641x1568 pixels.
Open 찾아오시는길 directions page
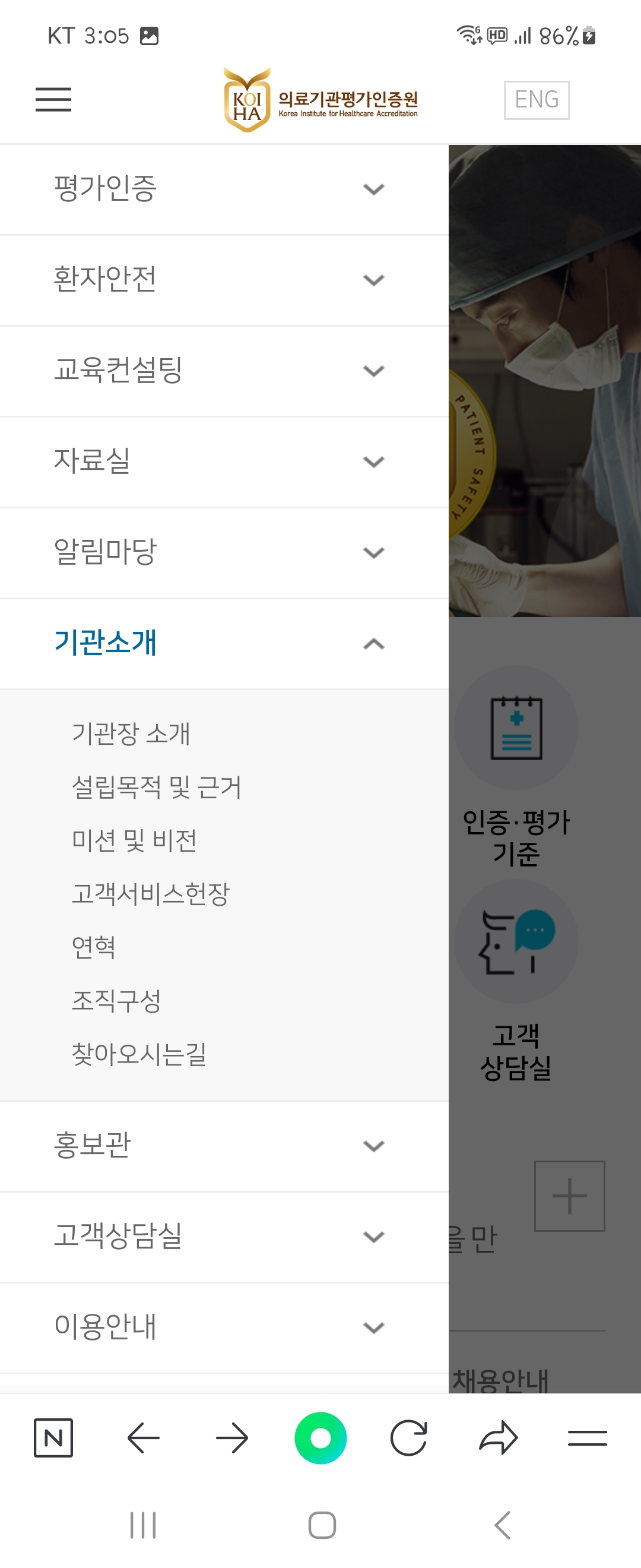tap(139, 1054)
